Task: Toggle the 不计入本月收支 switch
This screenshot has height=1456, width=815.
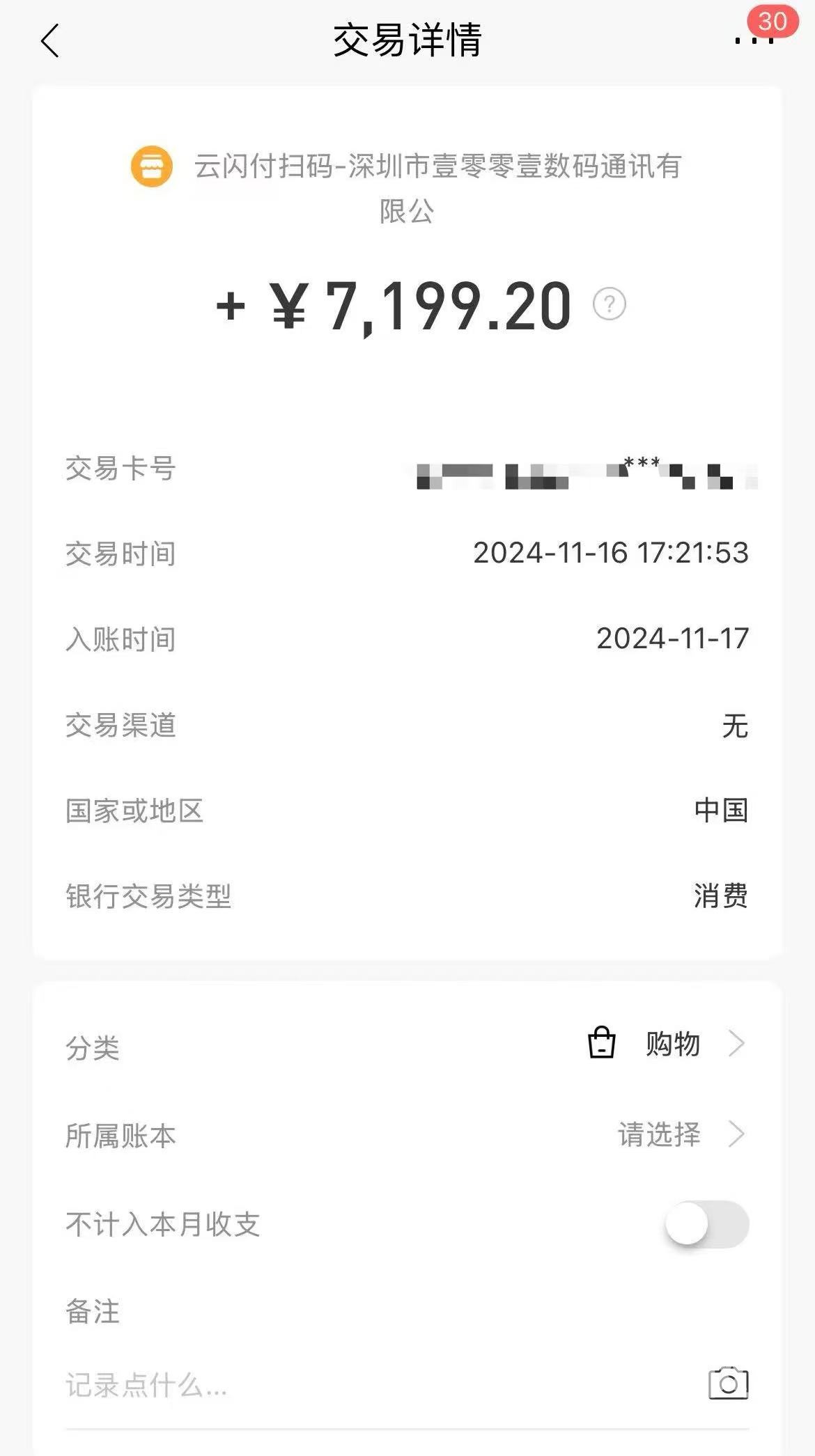Action: click(706, 1223)
